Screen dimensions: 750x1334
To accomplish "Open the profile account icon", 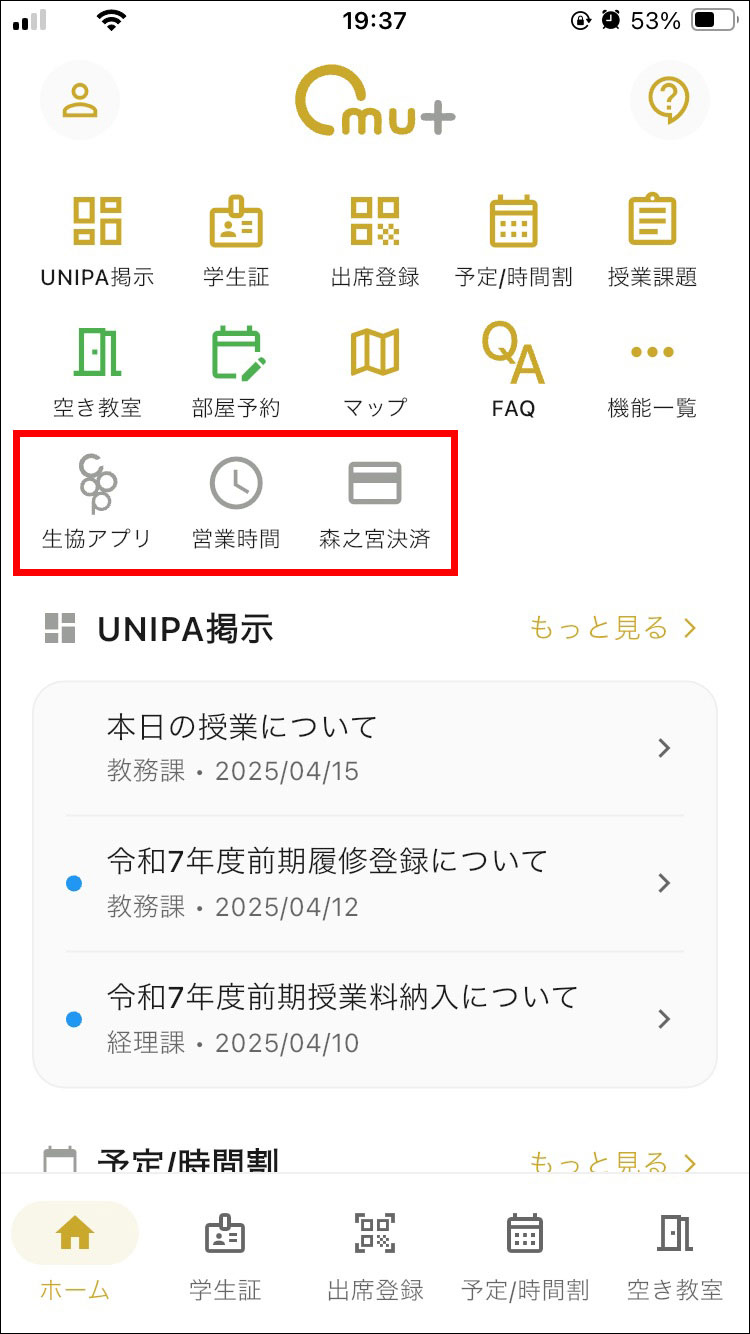I will (x=79, y=100).
